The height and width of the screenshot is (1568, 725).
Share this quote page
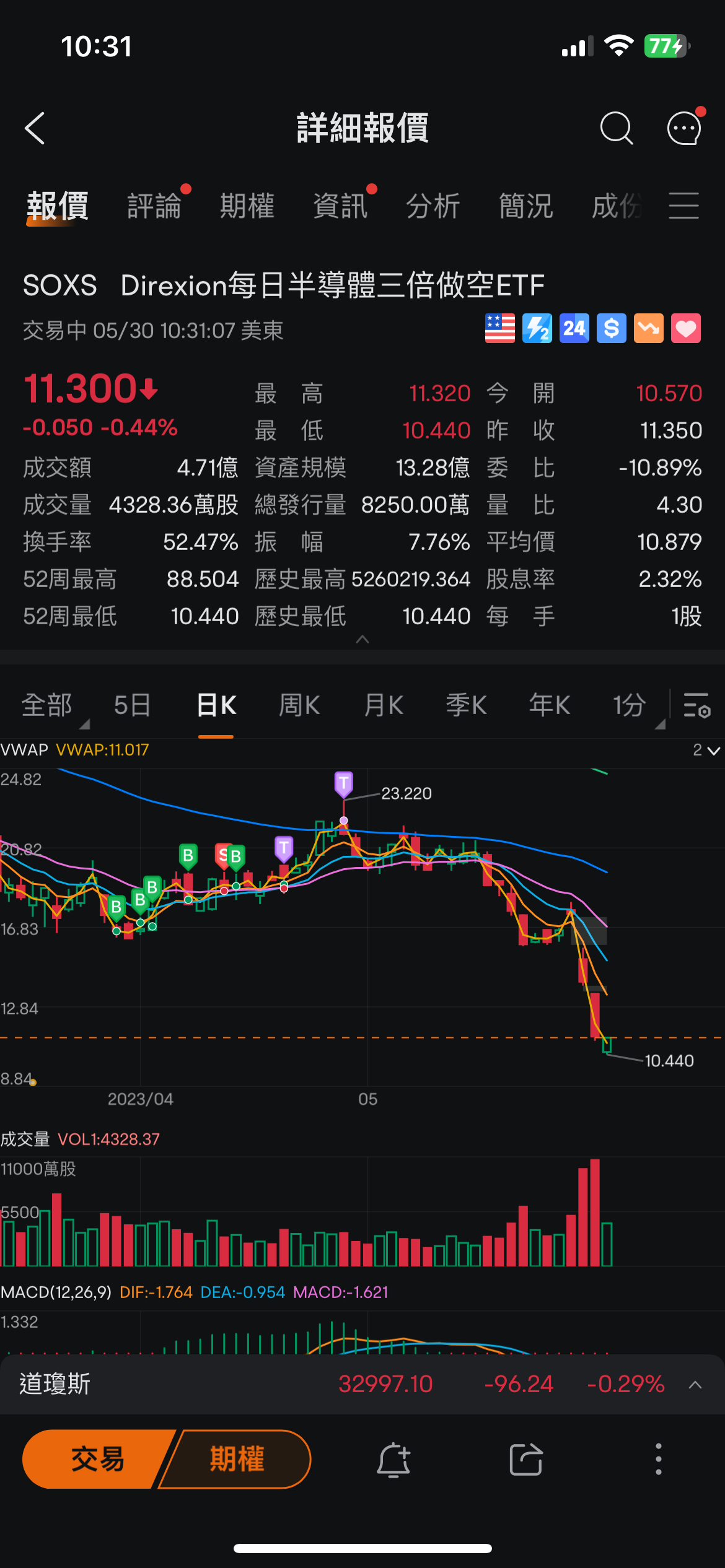(526, 1460)
